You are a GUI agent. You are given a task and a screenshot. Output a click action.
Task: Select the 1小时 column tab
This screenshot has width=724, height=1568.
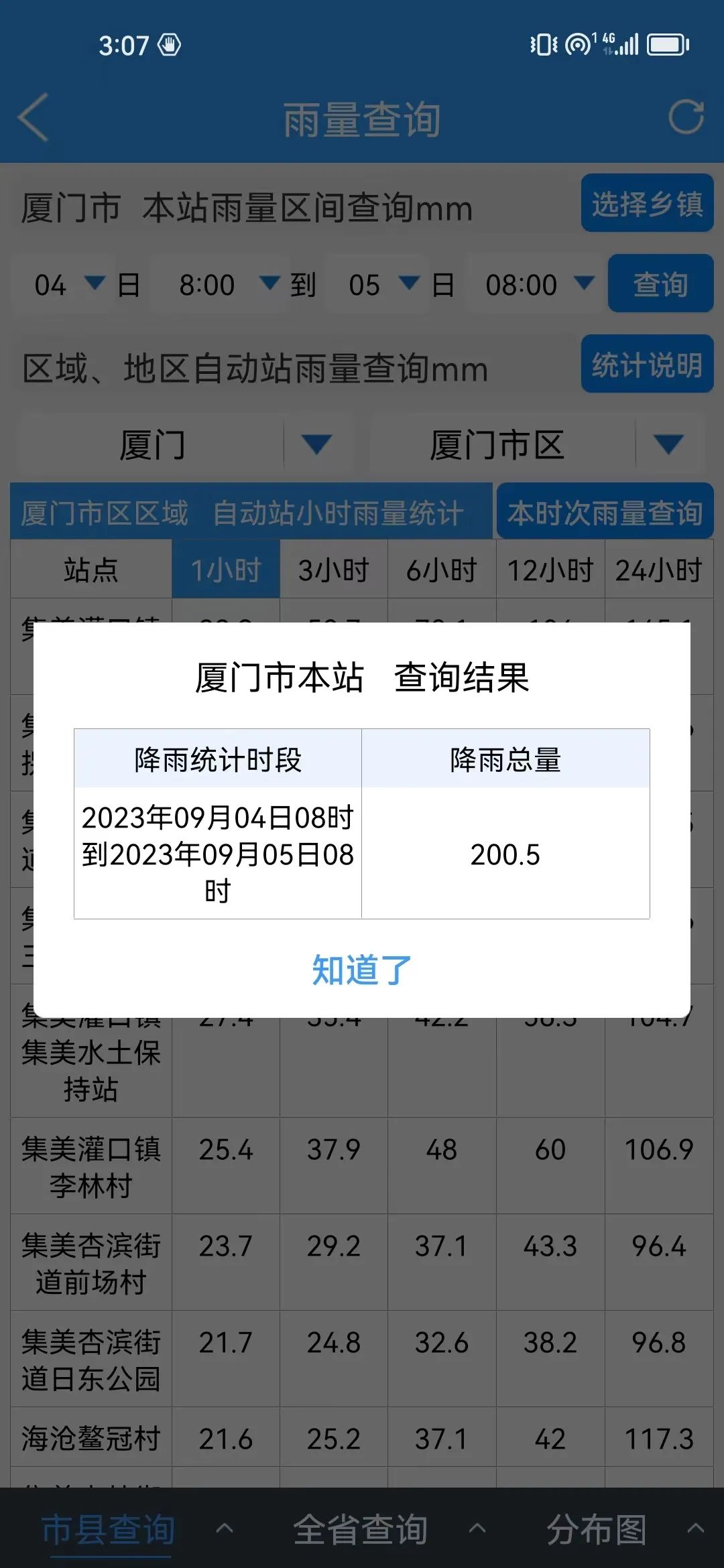pos(226,570)
